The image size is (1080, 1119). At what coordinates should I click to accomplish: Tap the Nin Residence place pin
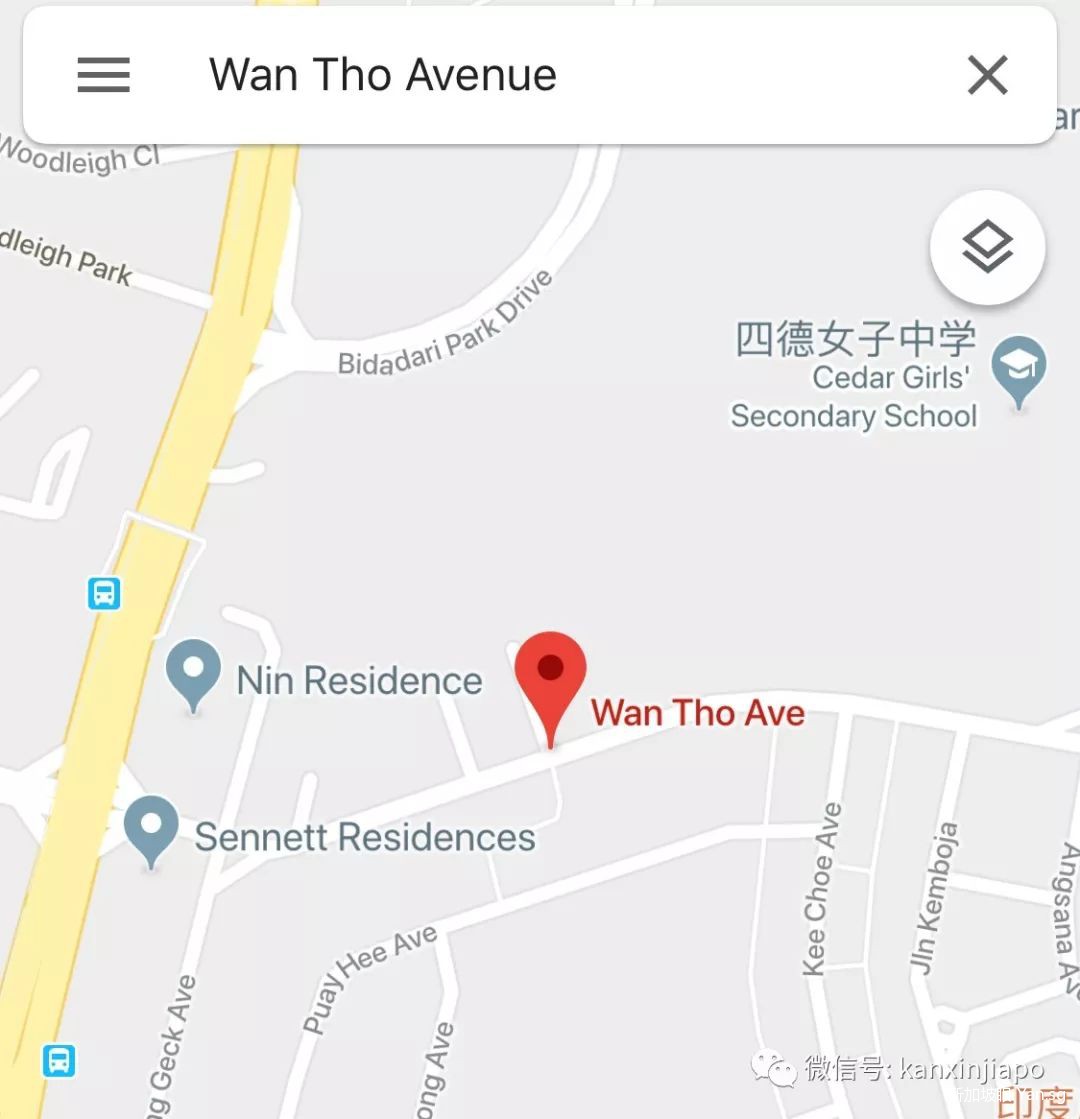point(193,672)
